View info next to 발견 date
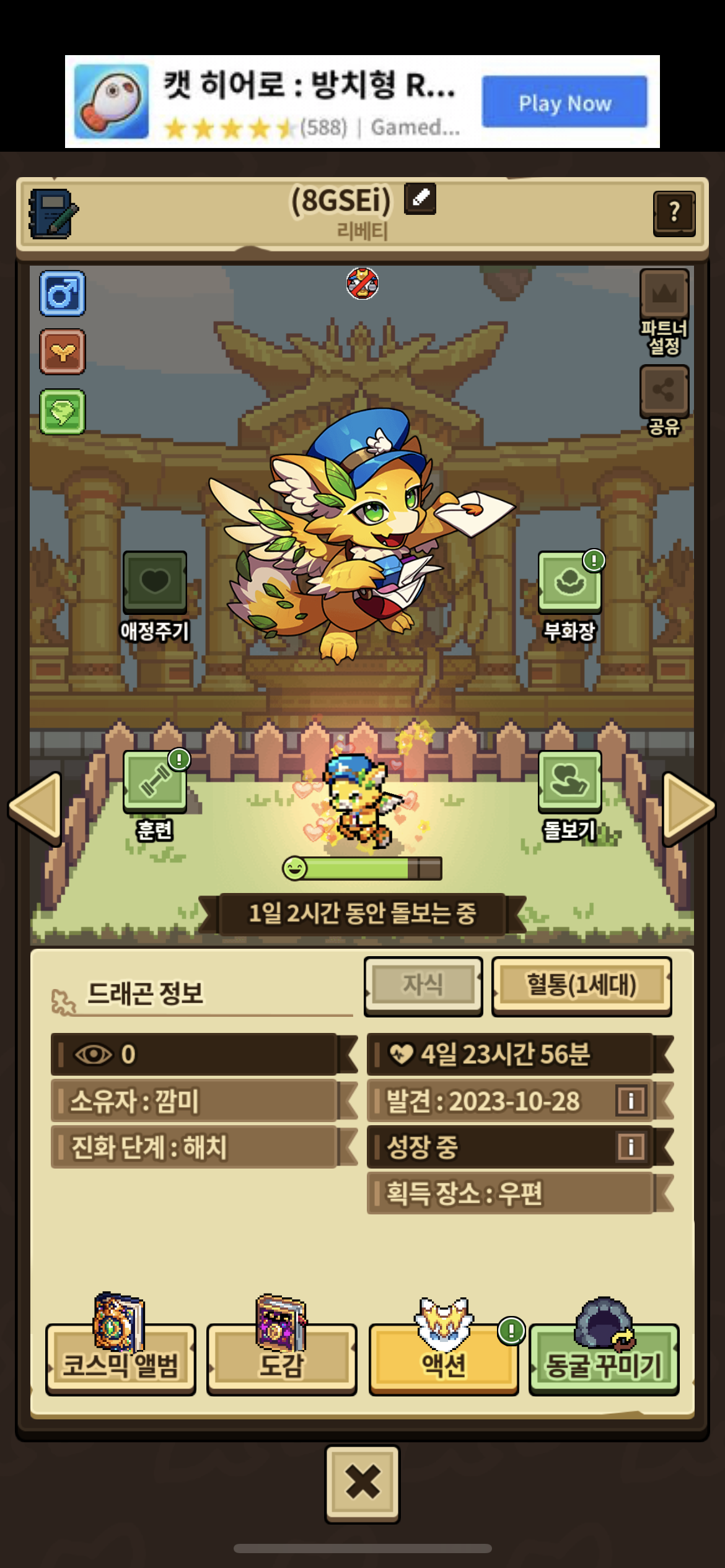Viewport: 725px width, 1568px height. point(631,1100)
